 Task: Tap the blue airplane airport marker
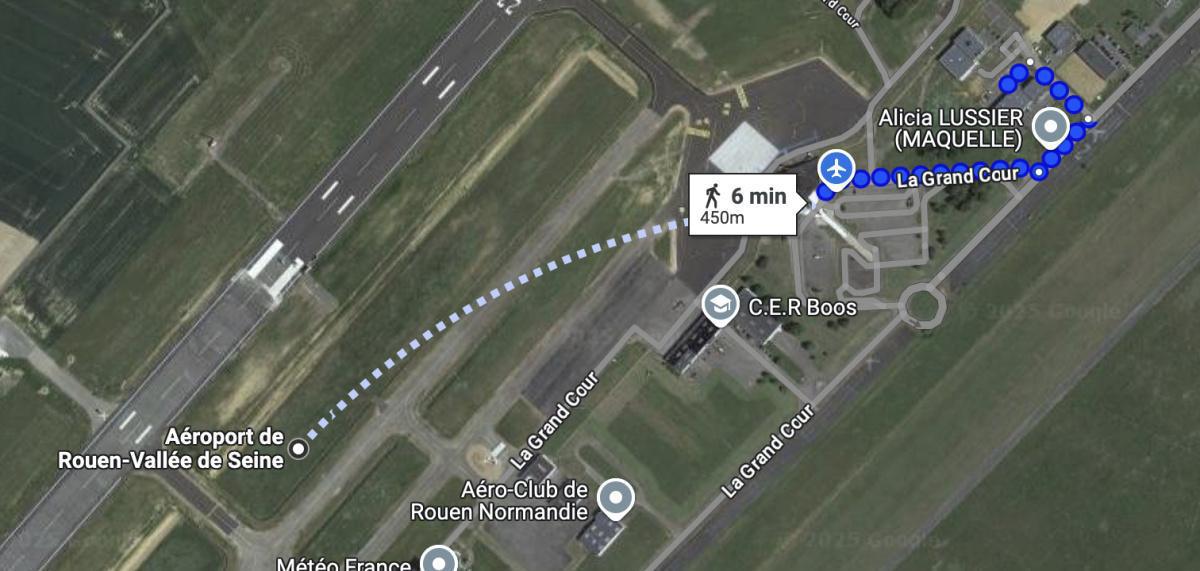836,168
